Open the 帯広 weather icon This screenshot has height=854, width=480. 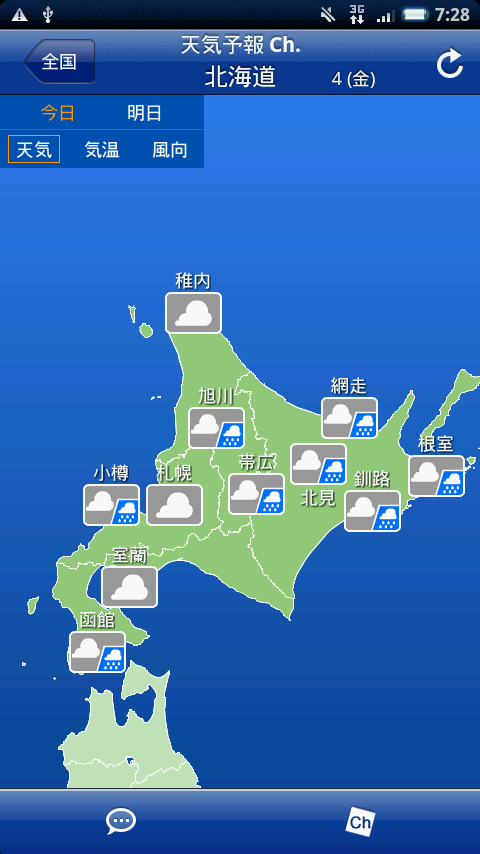pos(256,494)
